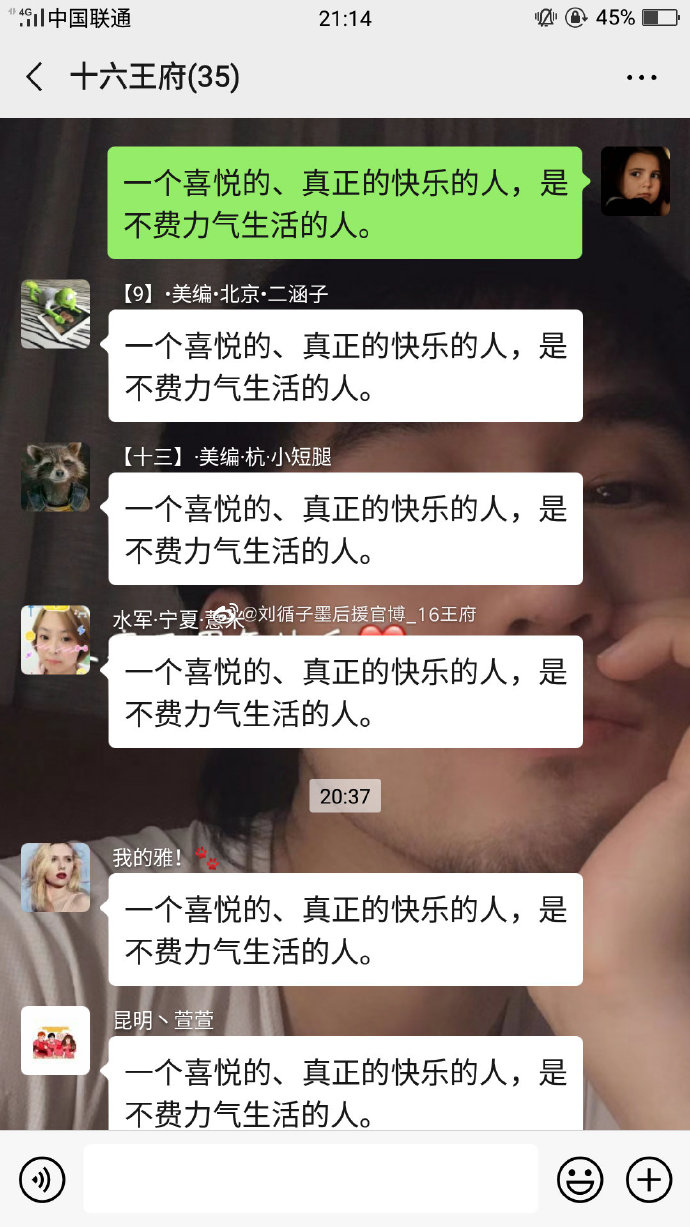The width and height of the screenshot is (690, 1227).
Task: Go back from 十六王府 group chat
Action: pos(36,77)
